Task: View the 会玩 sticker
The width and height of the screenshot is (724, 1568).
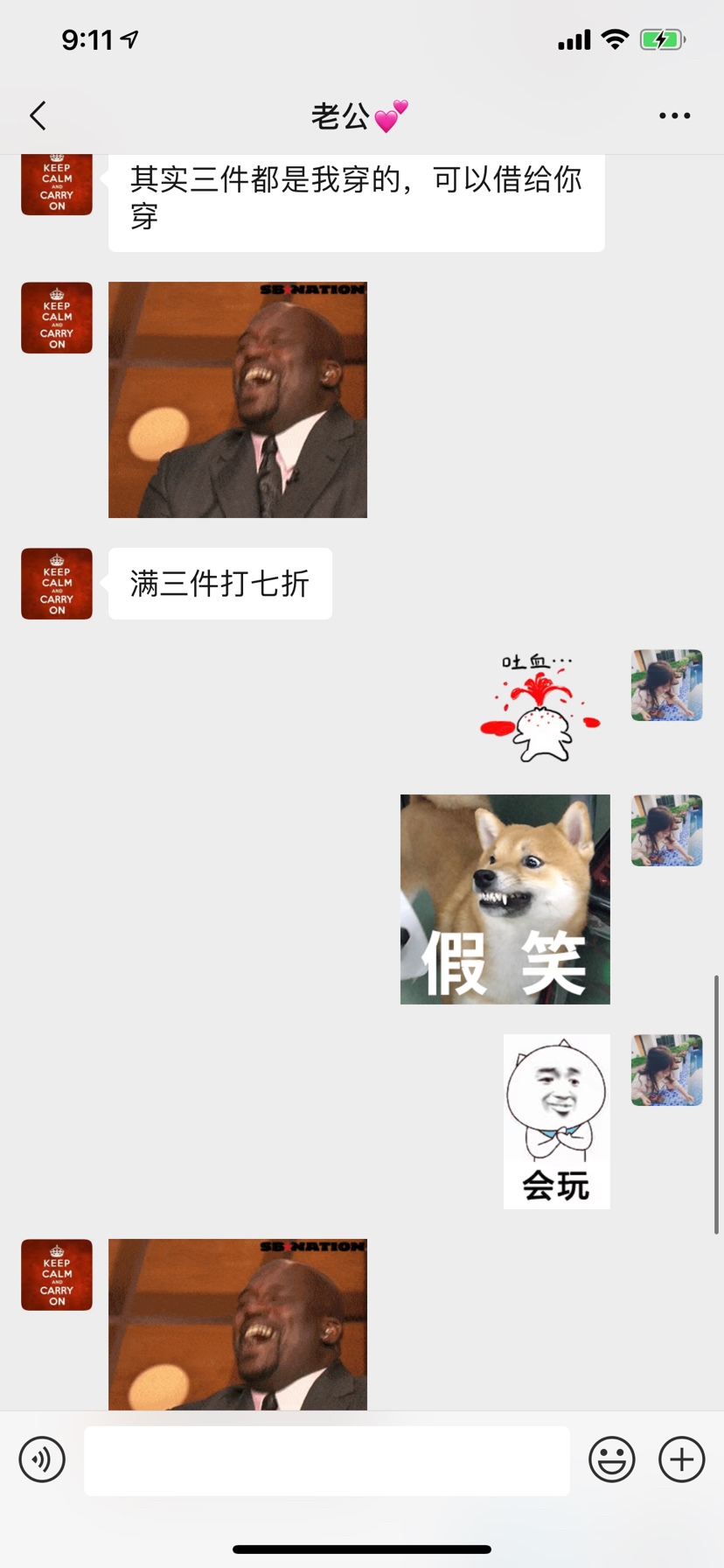Action: point(556,1121)
